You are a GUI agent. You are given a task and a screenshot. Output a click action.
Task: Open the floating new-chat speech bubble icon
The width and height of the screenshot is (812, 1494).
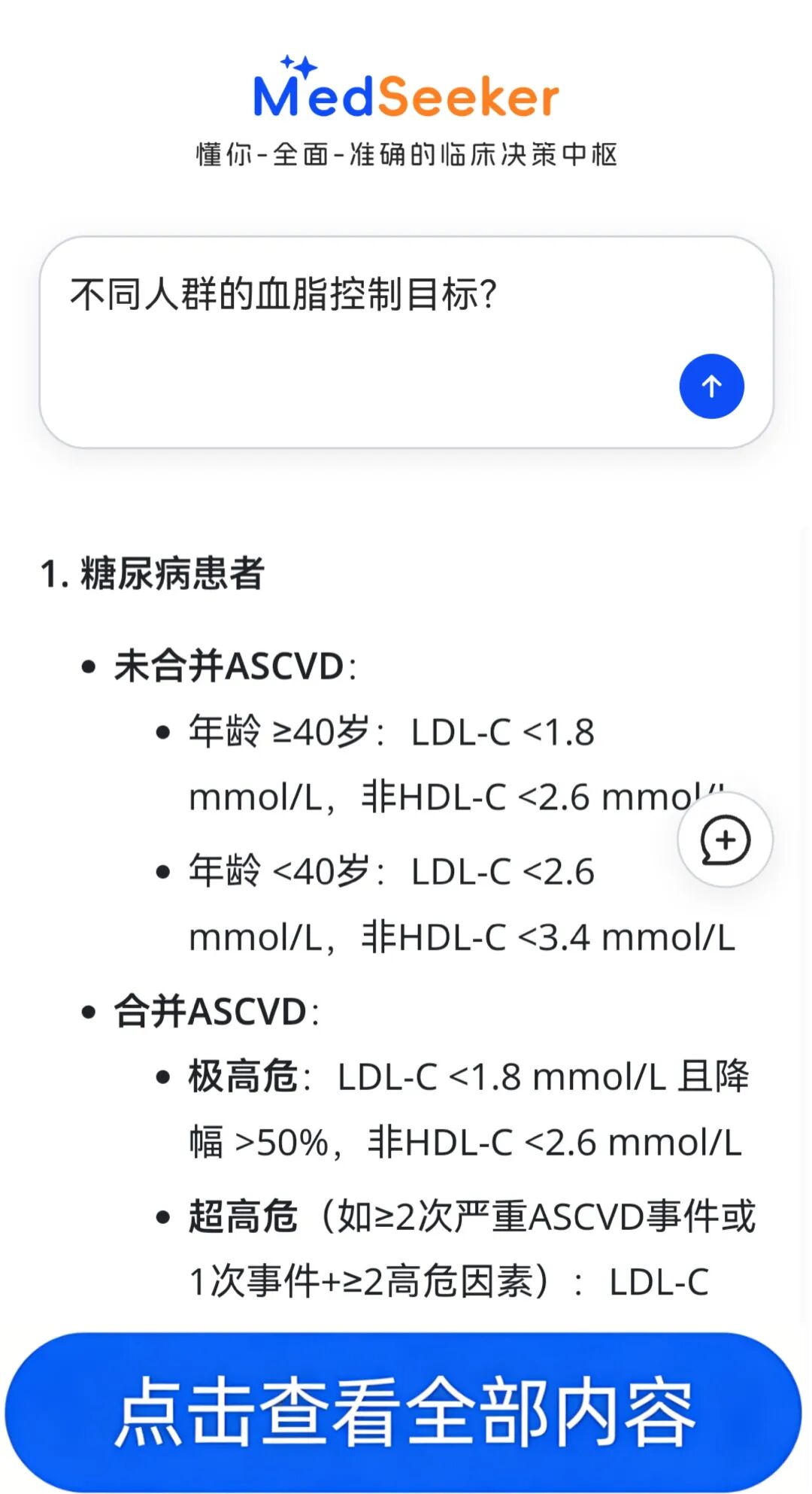723,840
